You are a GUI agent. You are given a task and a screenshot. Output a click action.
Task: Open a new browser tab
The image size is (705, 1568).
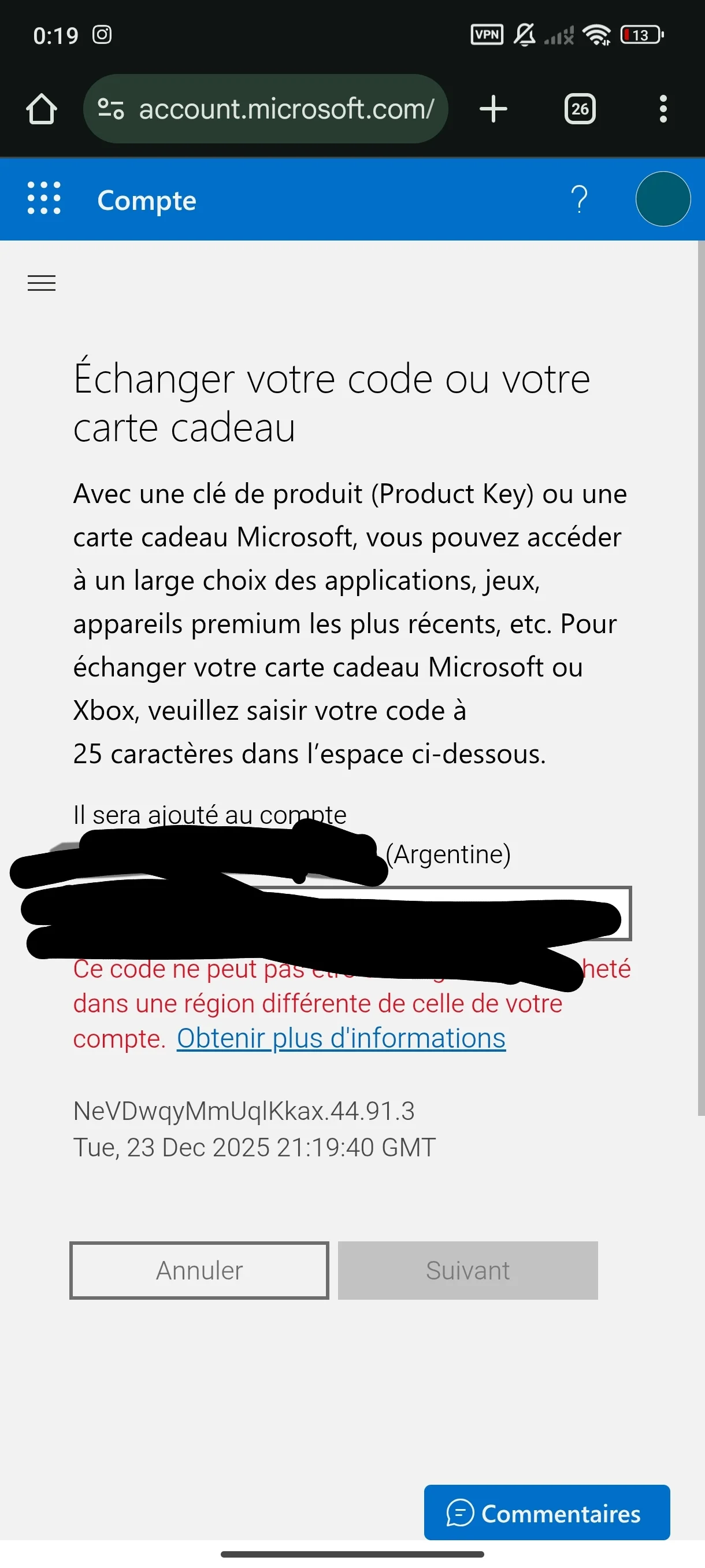click(x=493, y=109)
